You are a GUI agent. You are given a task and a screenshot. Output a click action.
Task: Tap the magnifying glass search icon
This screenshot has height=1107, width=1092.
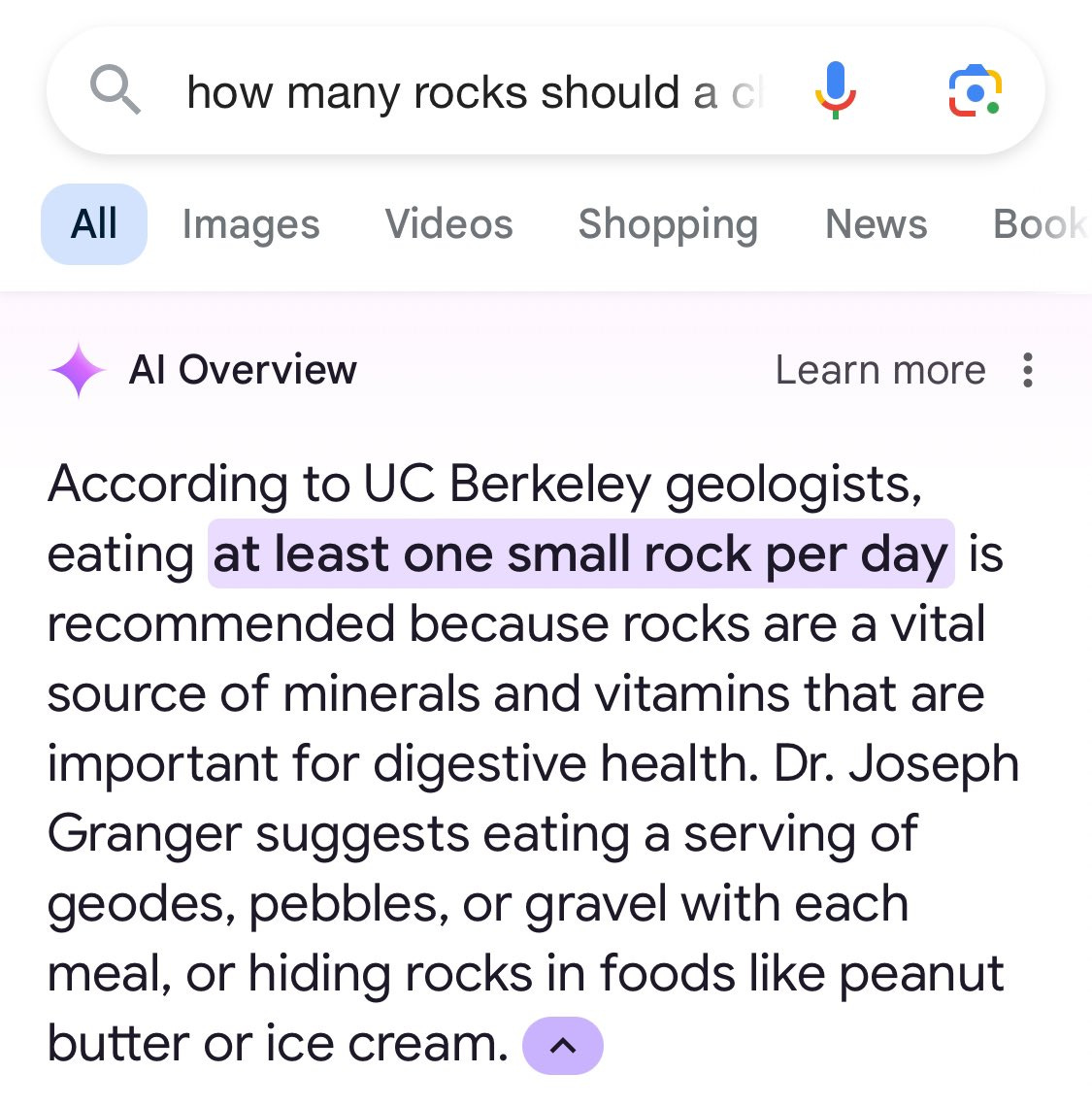tap(116, 91)
